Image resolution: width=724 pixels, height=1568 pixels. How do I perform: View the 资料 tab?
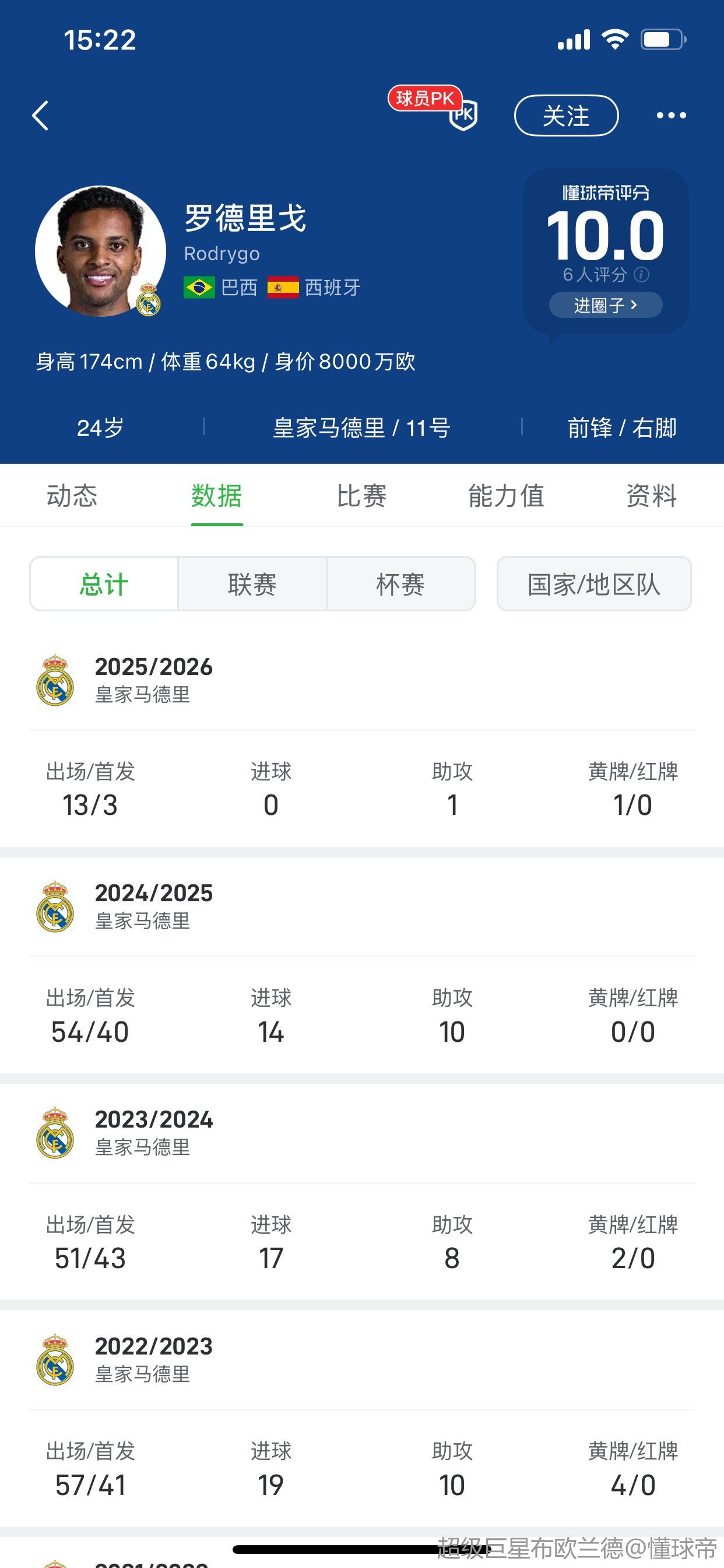651,495
